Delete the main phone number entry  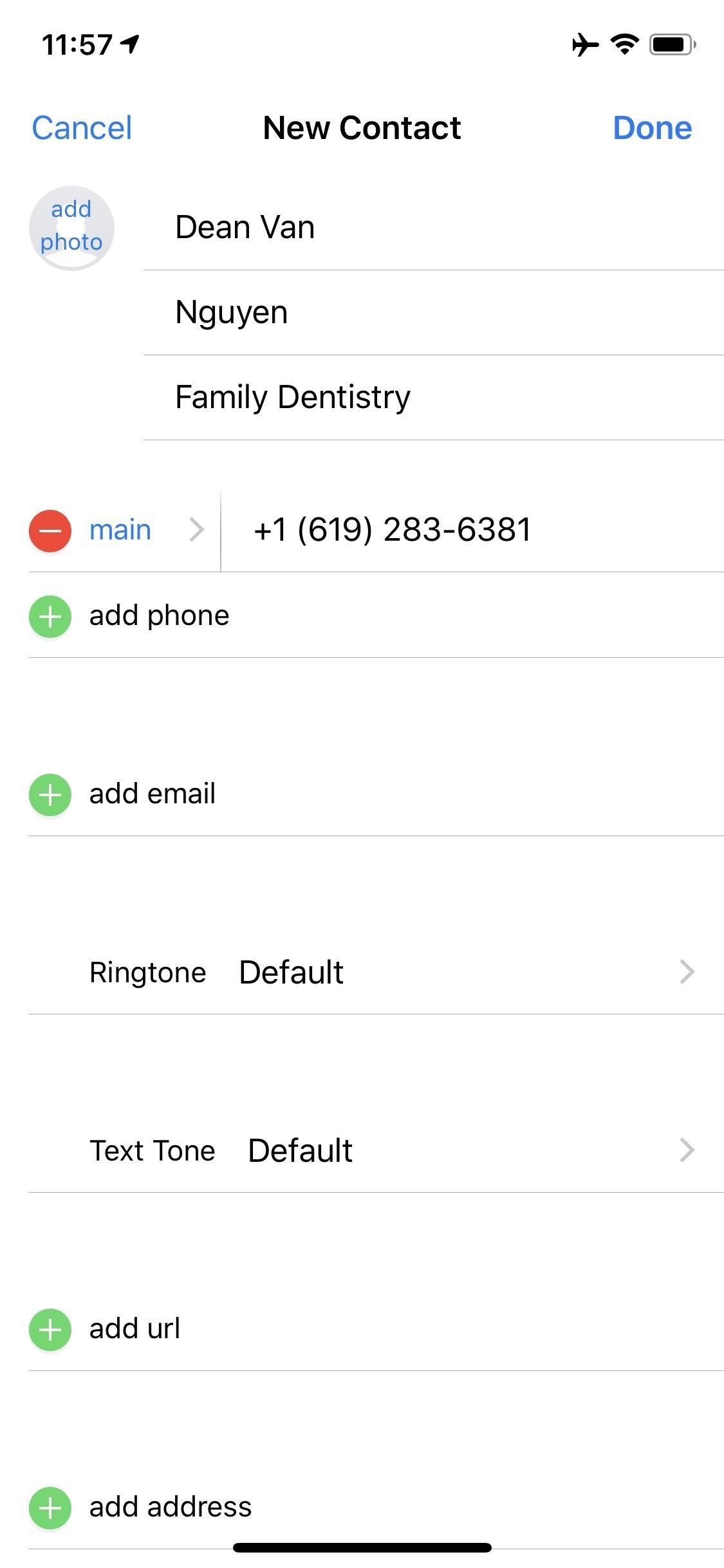pyautogui.click(x=50, y=530)
